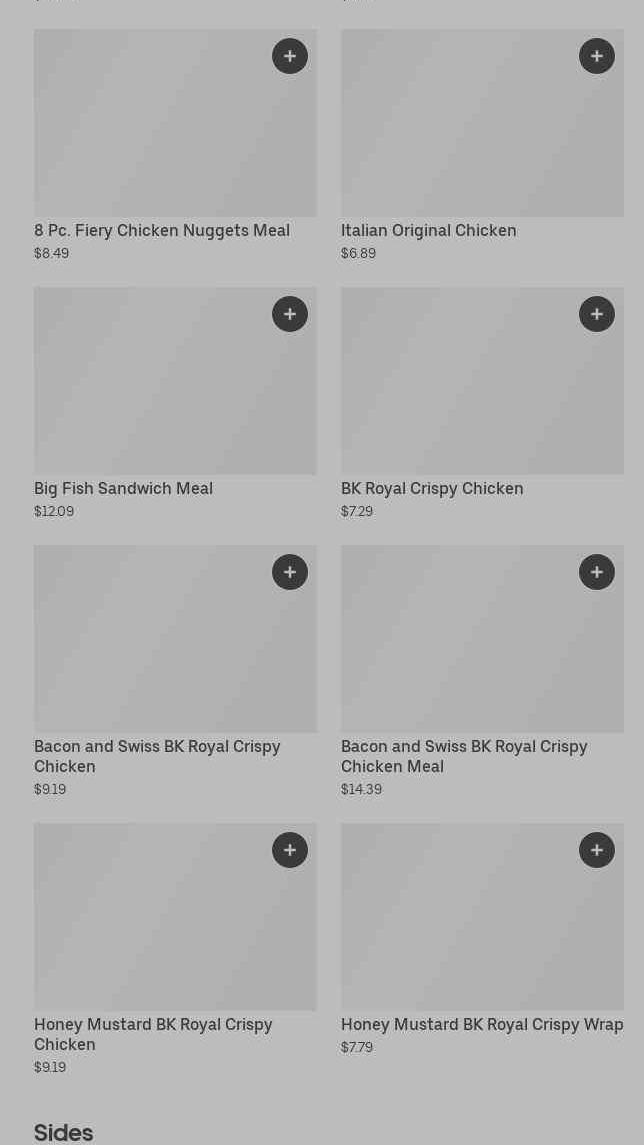Image resolution: width=644 pixels, height=1145 pixels.
Task: Add Big Fish Sandwich Meal to cart
Action: (290, 314)
